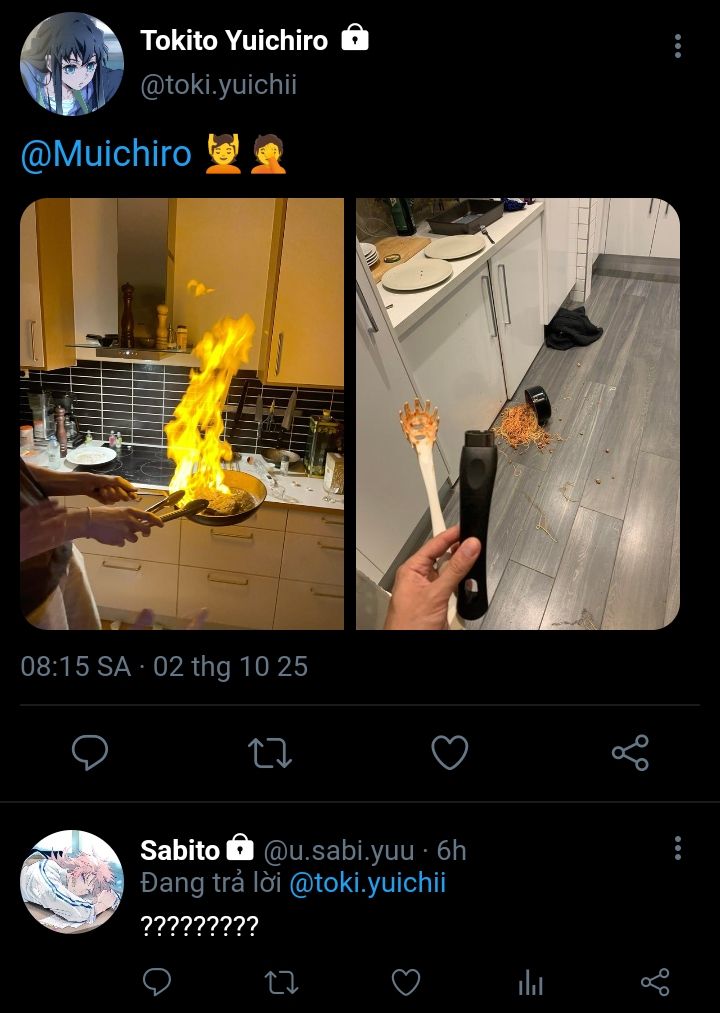View analytics for Sabito's reply
720x1013 pixels.
point(530,982)
